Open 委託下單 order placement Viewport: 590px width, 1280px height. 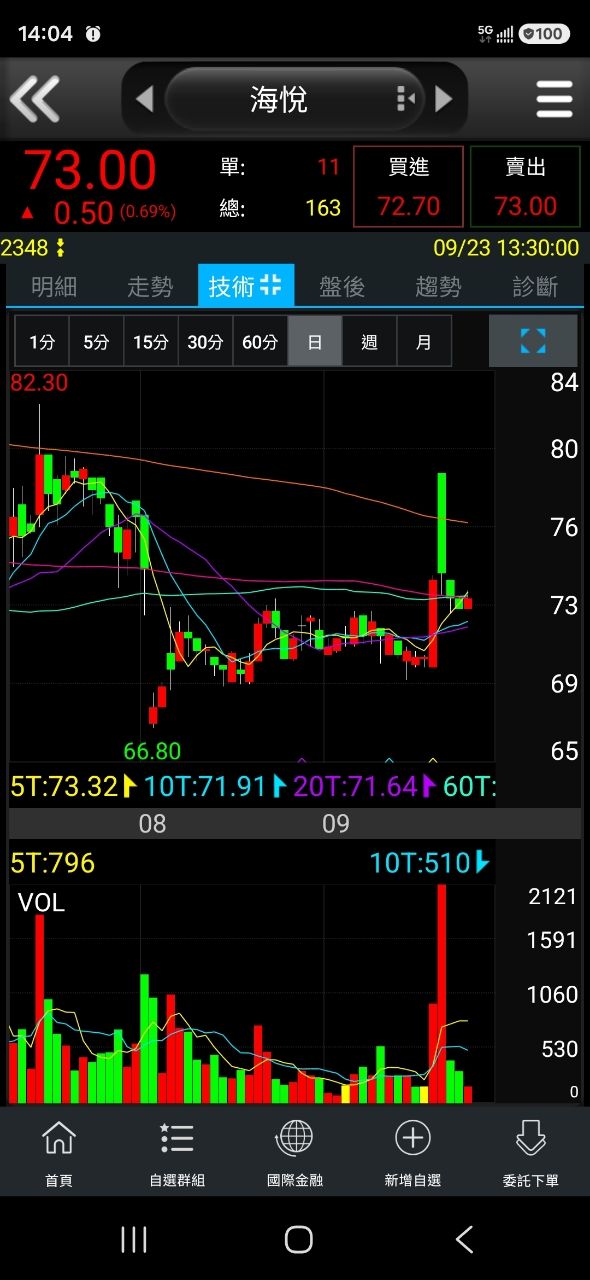(x=530, y=1153)
